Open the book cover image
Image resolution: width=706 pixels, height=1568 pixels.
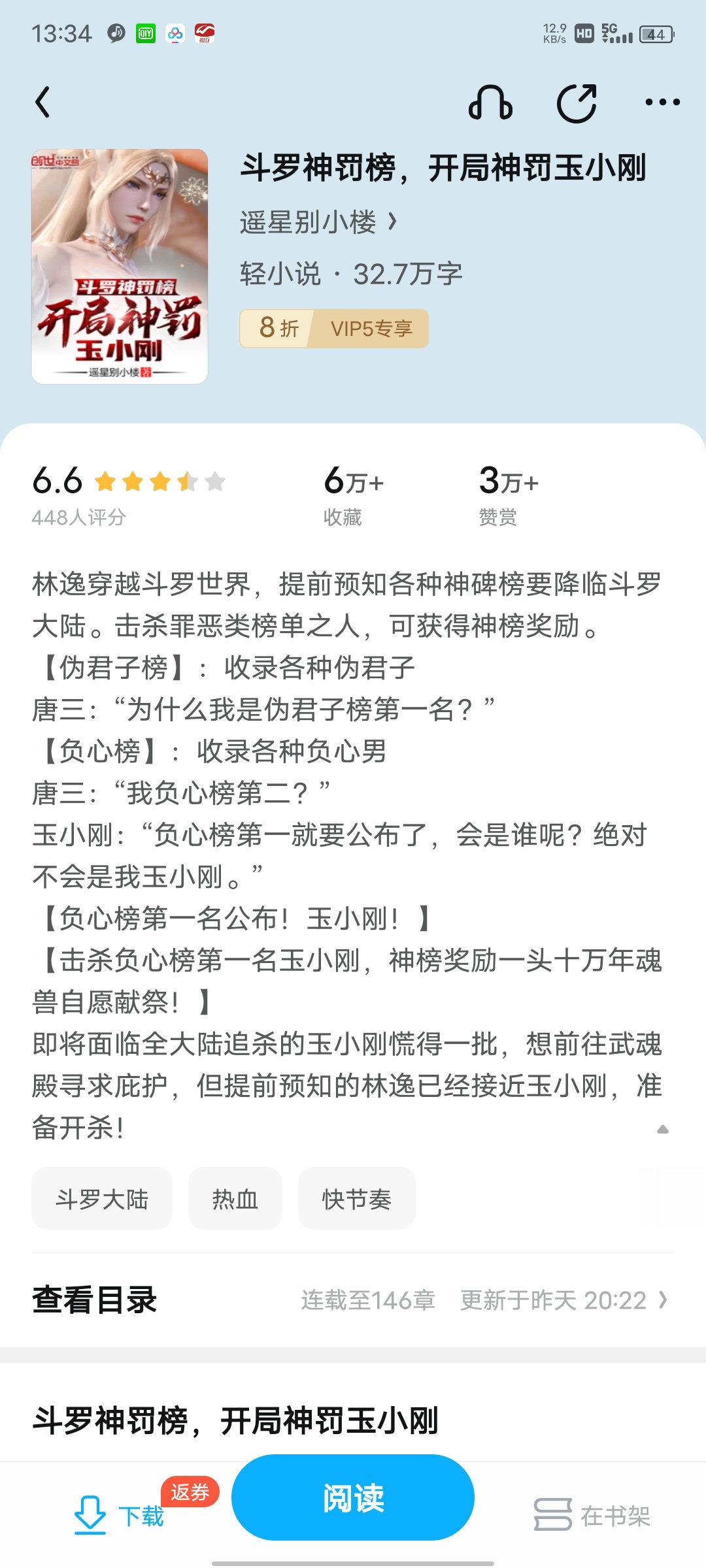(x=120, y=267)
